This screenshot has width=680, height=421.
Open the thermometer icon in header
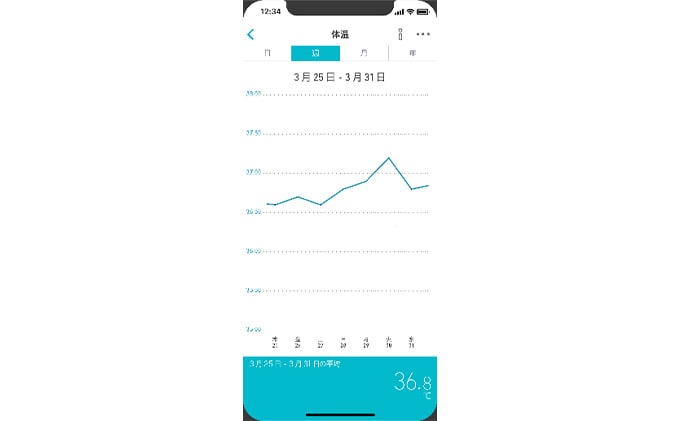[401, 34]
